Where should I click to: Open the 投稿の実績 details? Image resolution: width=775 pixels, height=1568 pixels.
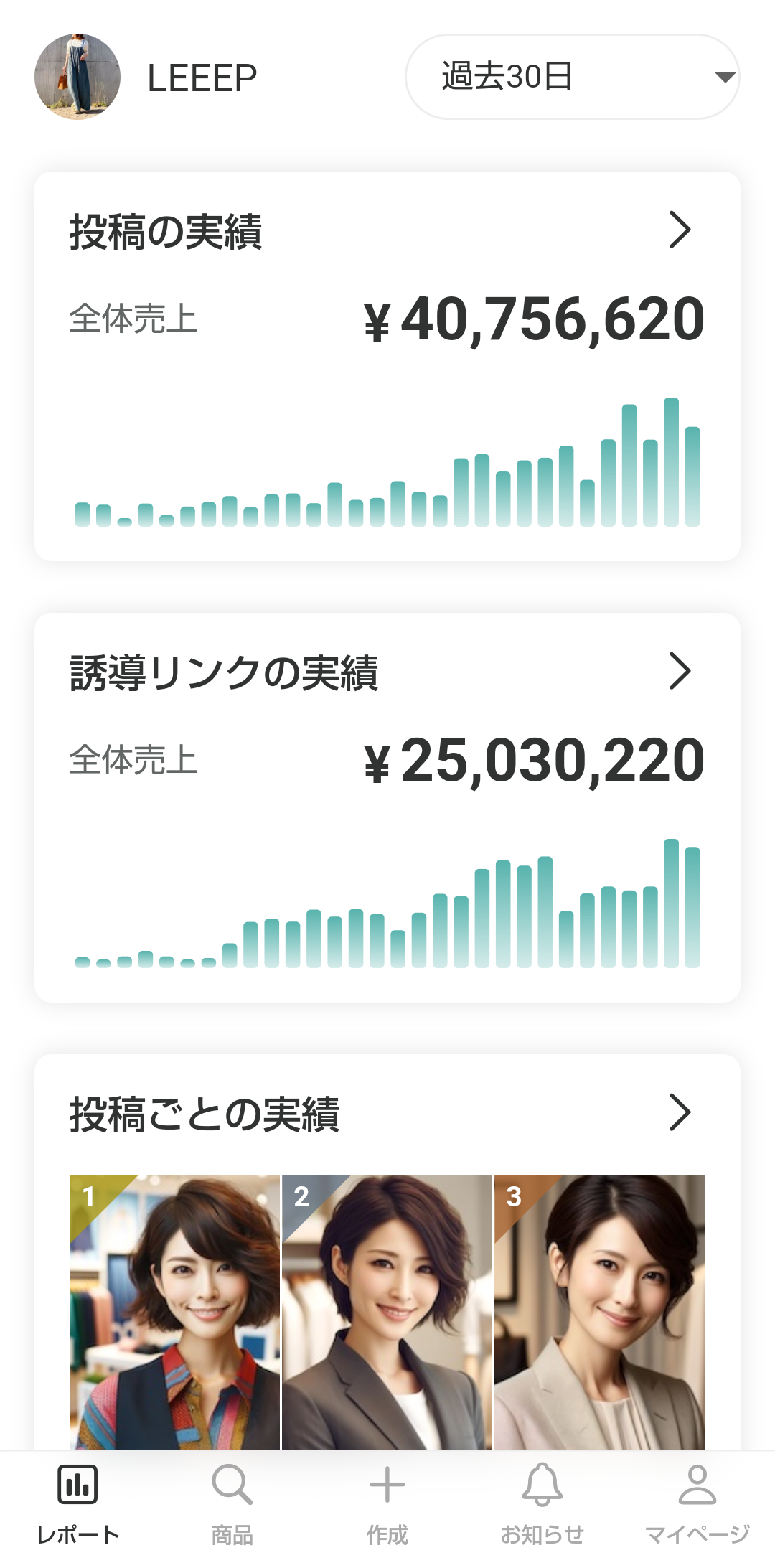pyautogui.click(x=679, y=230)
